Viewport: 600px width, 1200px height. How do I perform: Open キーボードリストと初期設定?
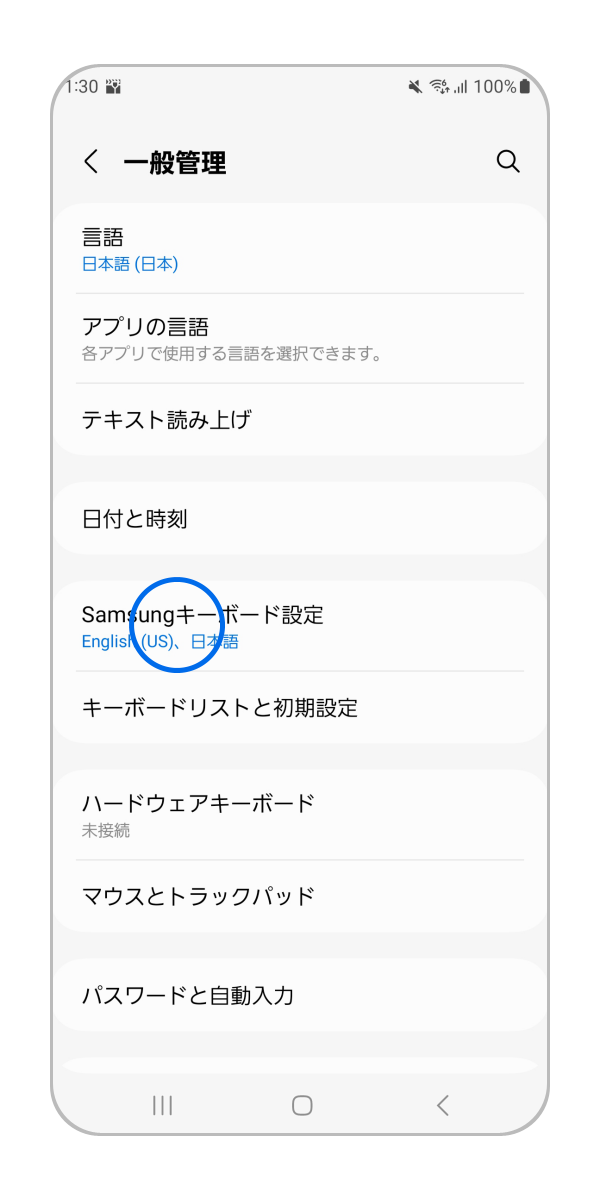[300, 708]
